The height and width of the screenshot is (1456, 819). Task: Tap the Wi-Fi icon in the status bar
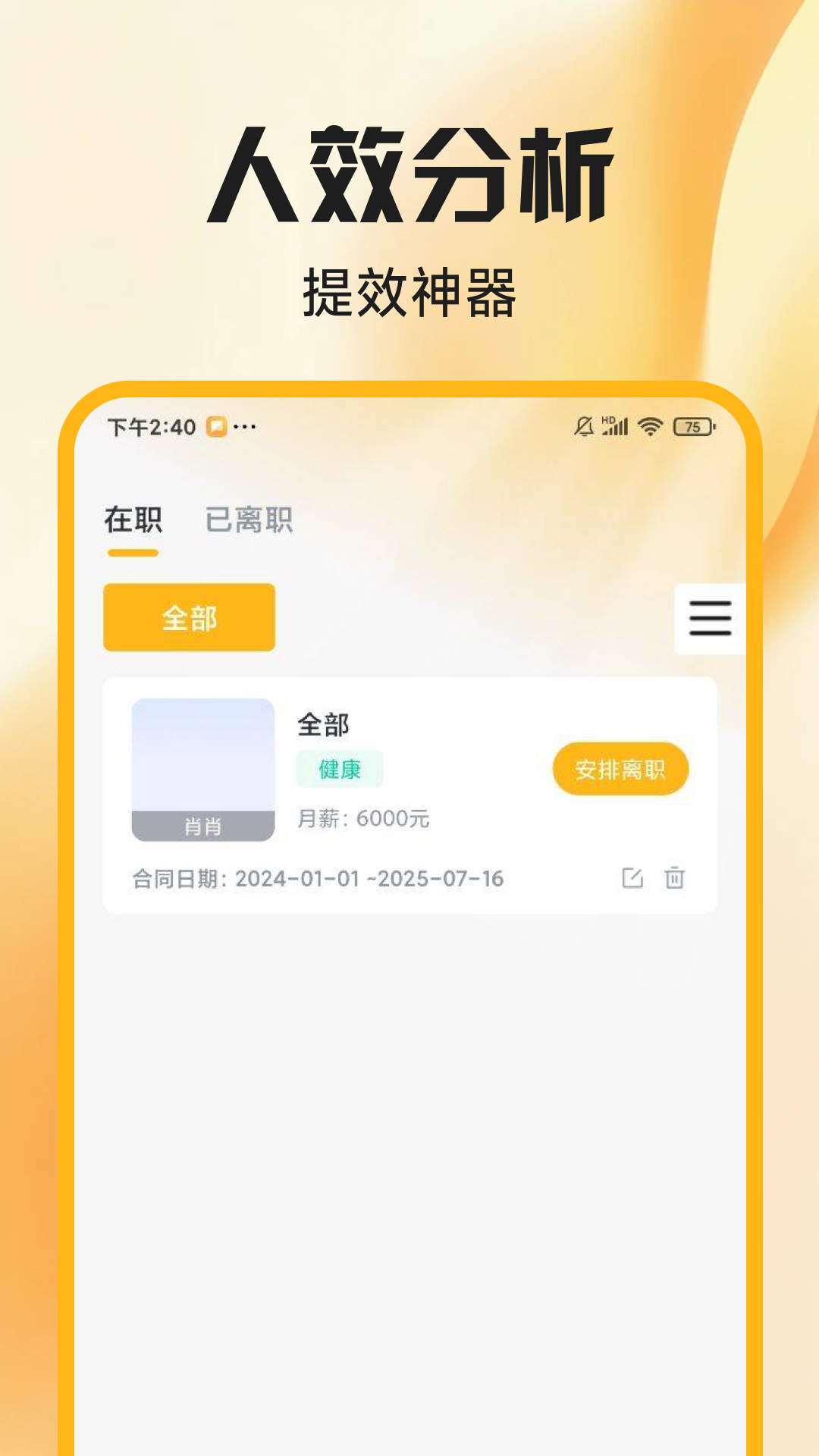(649, 425)
